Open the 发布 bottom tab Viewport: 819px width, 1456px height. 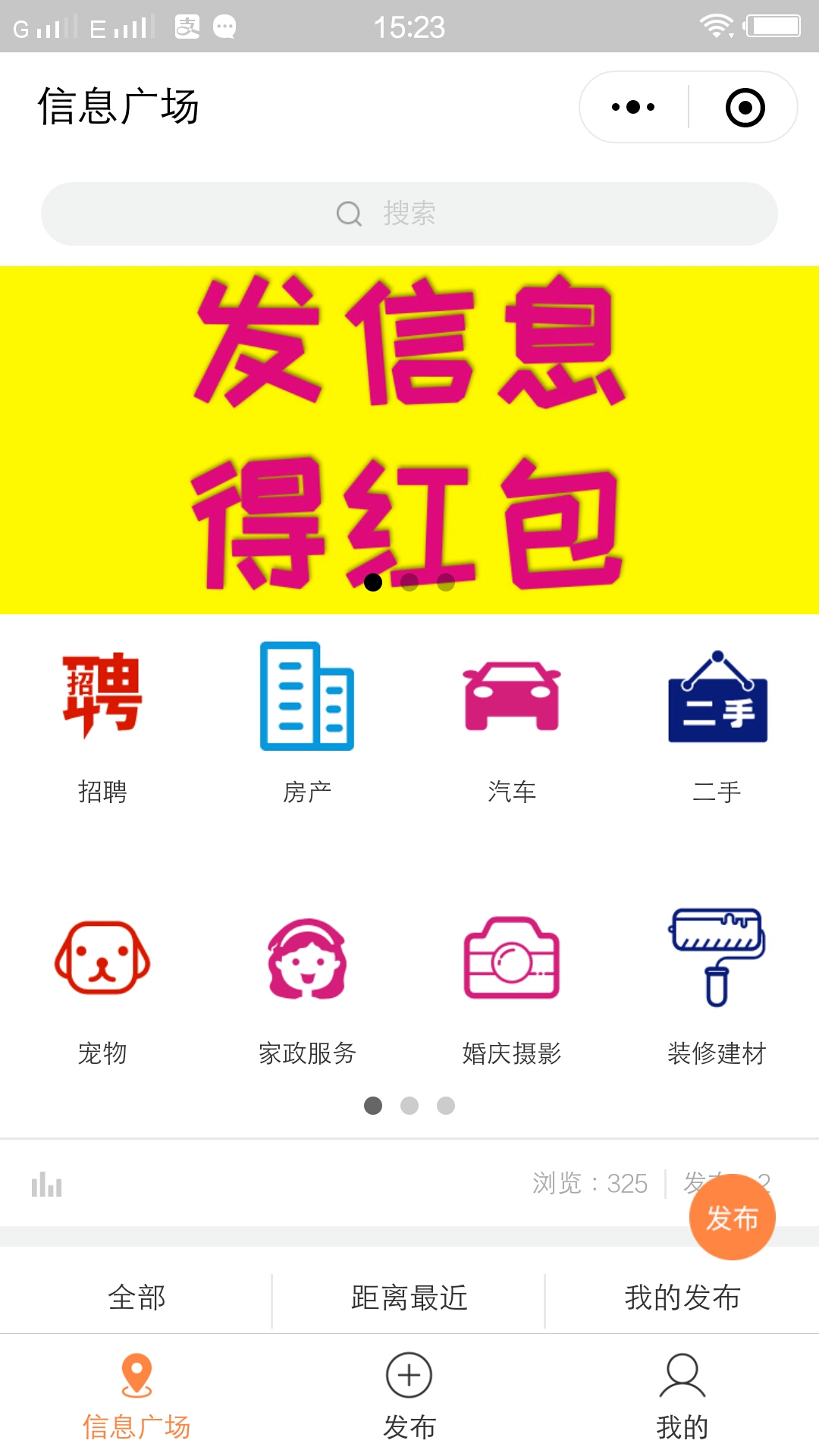coord(409,1397)
